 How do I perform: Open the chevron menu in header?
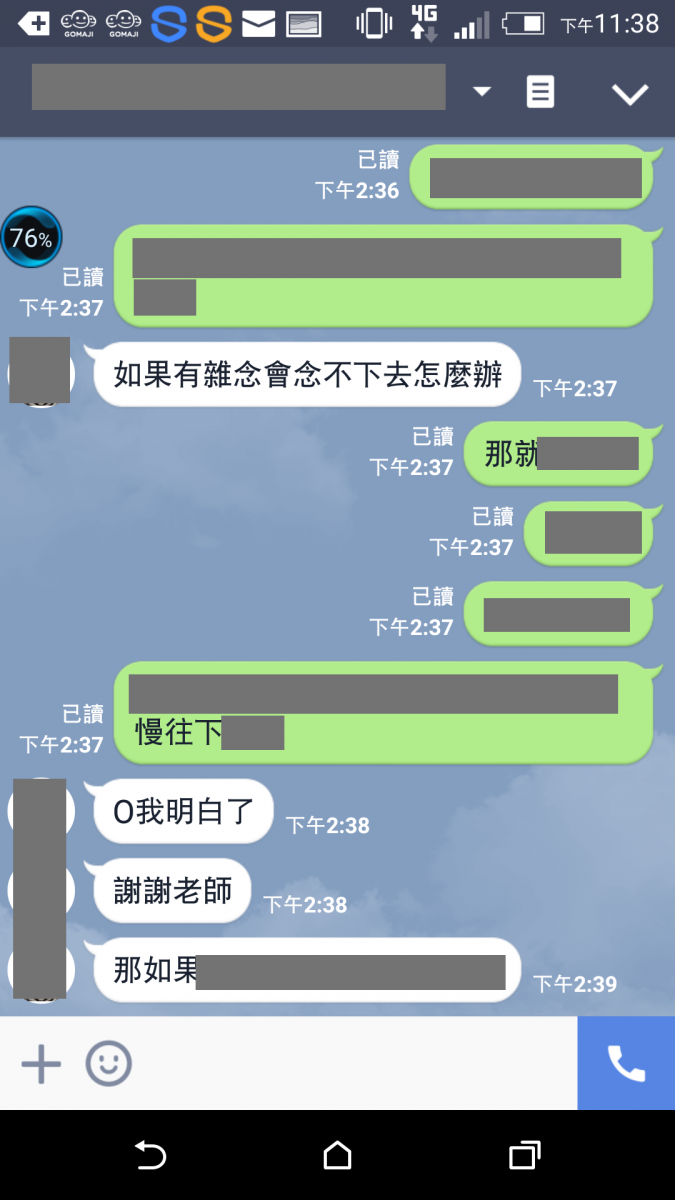pos(630,94)
